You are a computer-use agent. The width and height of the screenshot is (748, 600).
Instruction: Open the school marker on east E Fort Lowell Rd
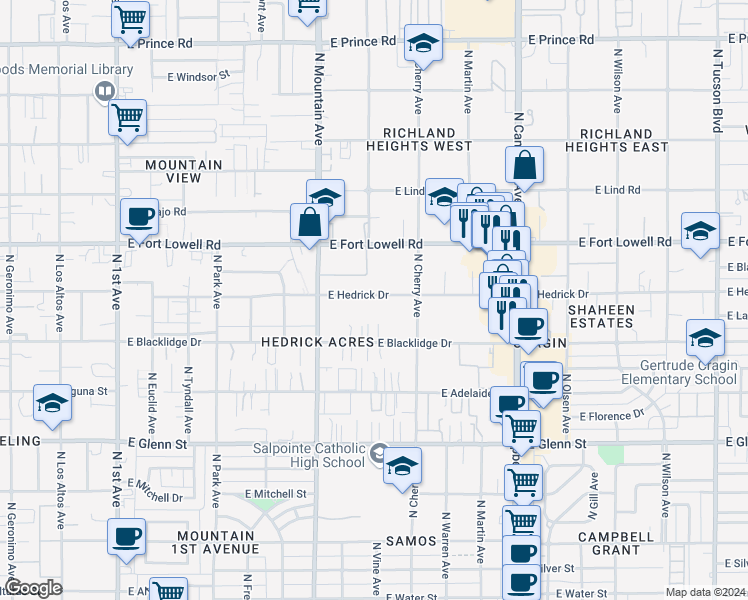point(700,232)
